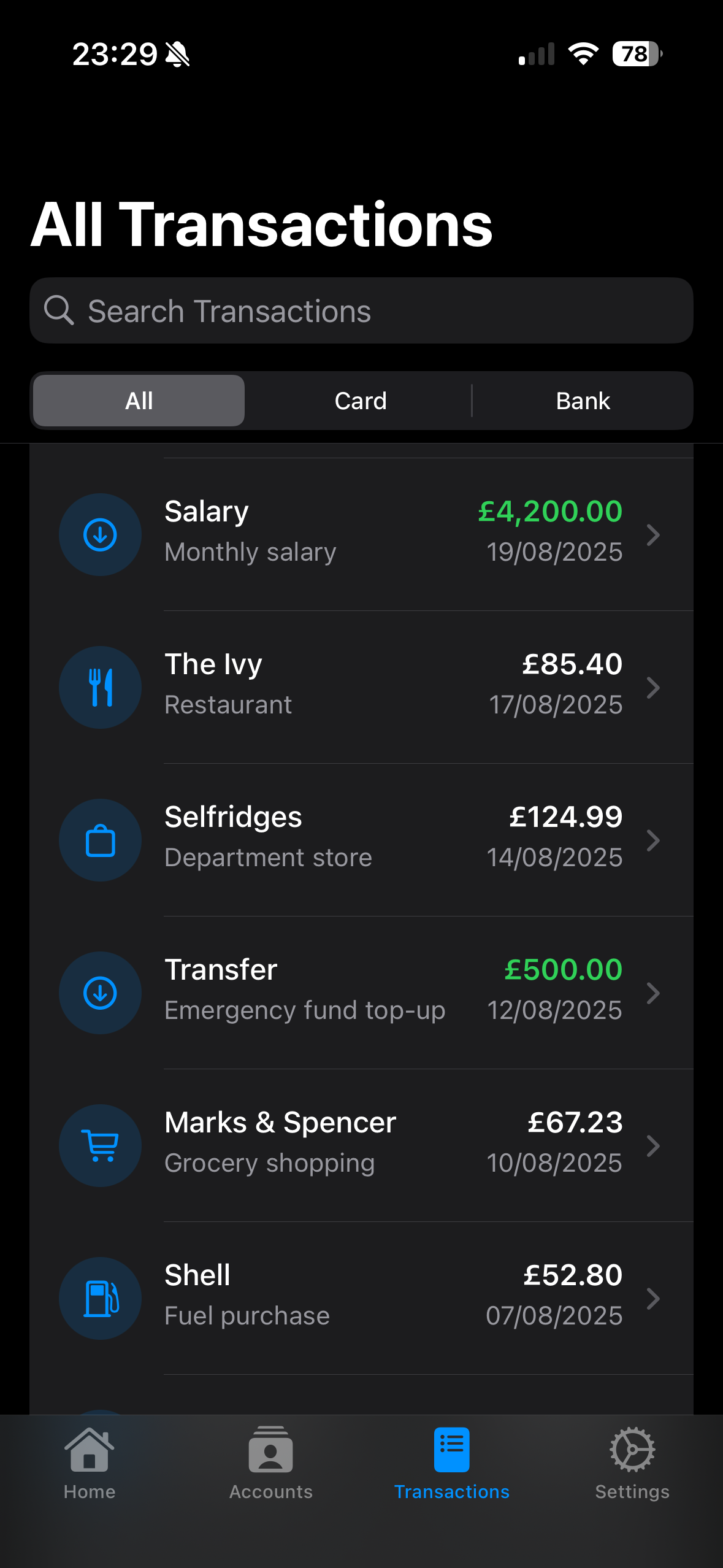Open the Settings tab
723x1568 pixels.
(632, 1463)
